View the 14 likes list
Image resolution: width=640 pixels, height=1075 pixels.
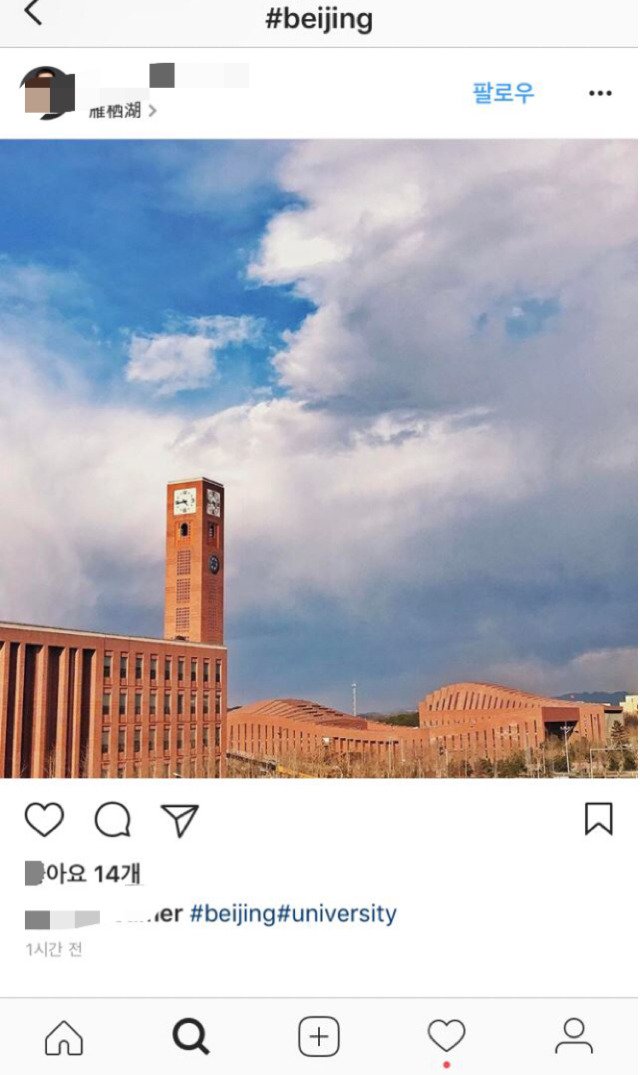[x=85, y=874]
